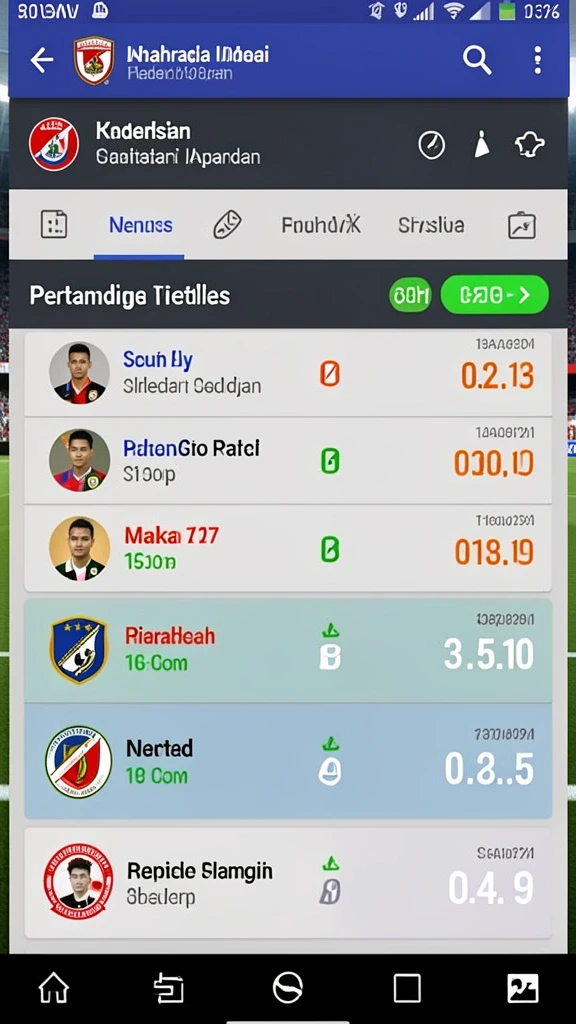Open the RdtenGio Ratel row
The width and height of the screenshot is (576, 1024).
[x=288, y=461]
